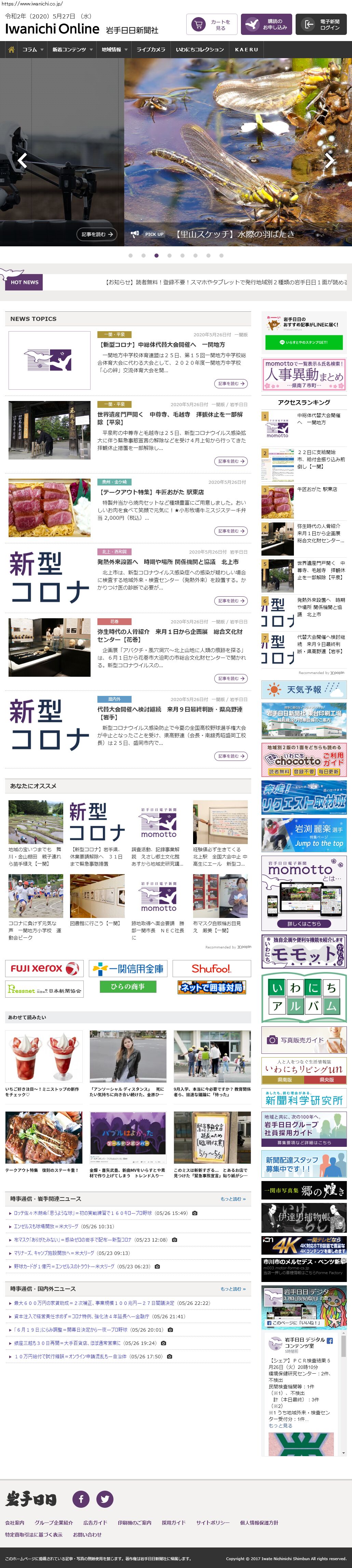The width and height of the screenshot is (352, 1568).
Task: Open the お問い合わせ footer link
Action: 87,1534
